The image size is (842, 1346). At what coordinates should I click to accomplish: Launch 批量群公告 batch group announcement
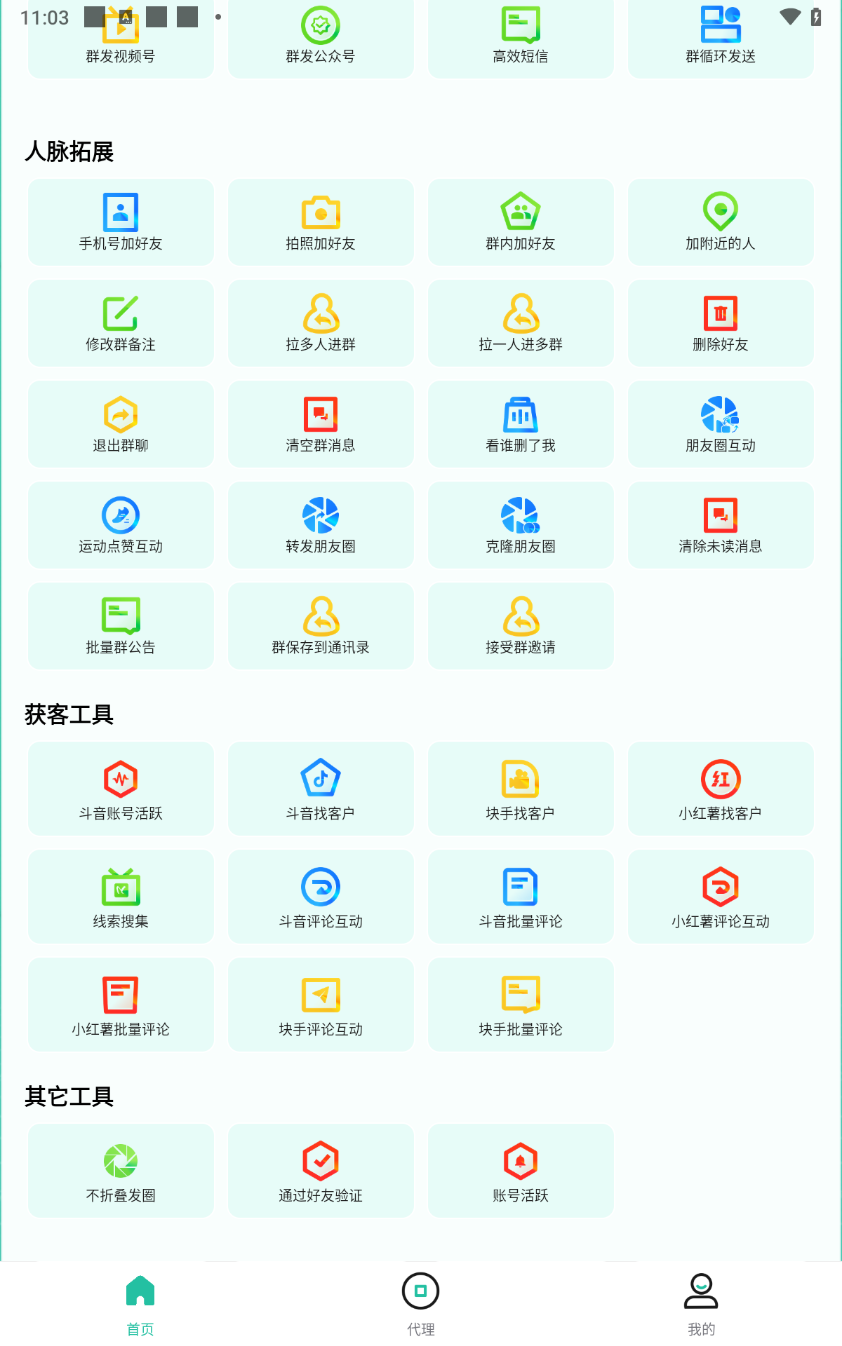(x=120, y=626)
